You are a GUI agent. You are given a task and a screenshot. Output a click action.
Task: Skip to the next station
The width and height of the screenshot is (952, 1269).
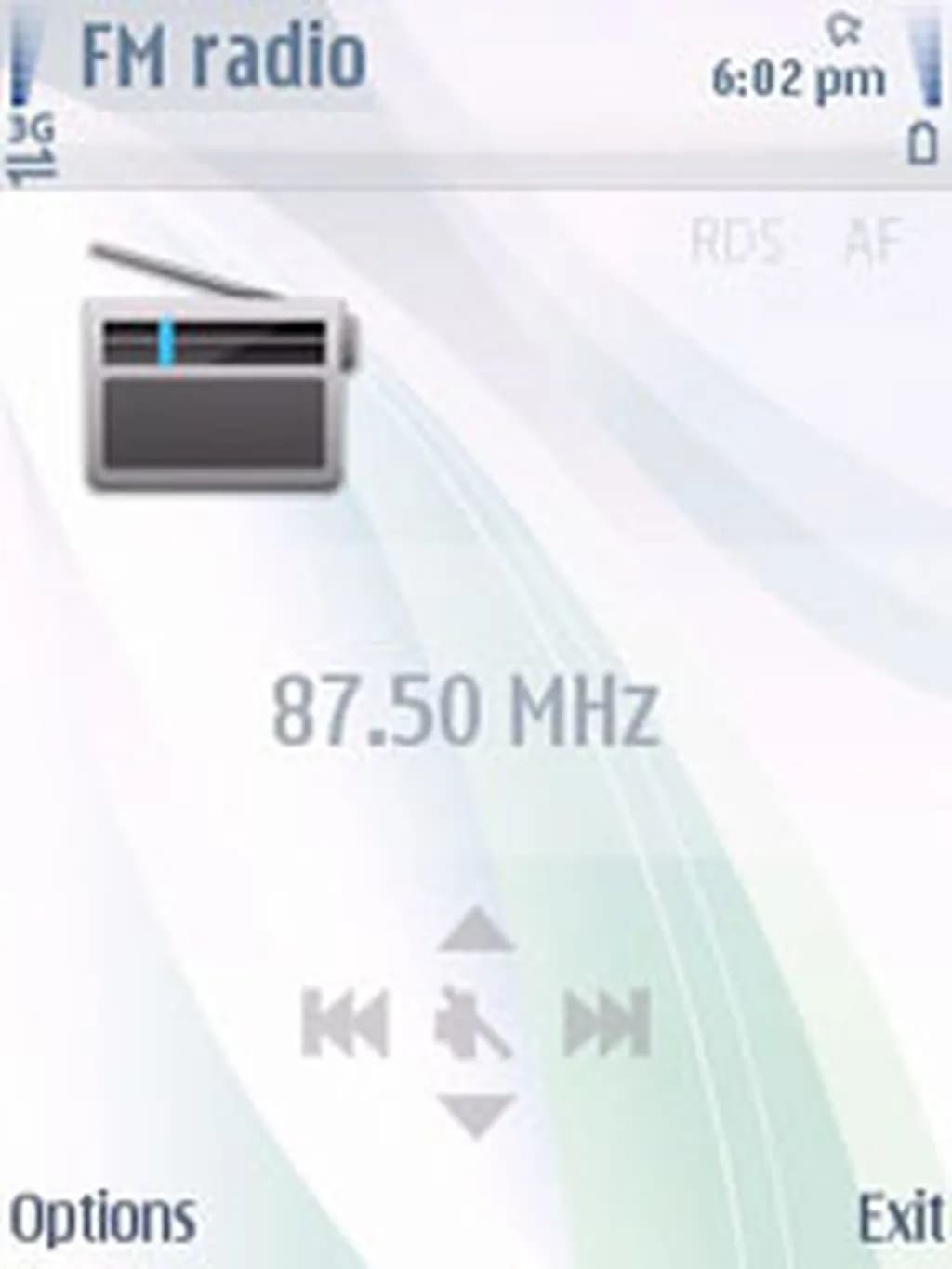(607, 1024)
